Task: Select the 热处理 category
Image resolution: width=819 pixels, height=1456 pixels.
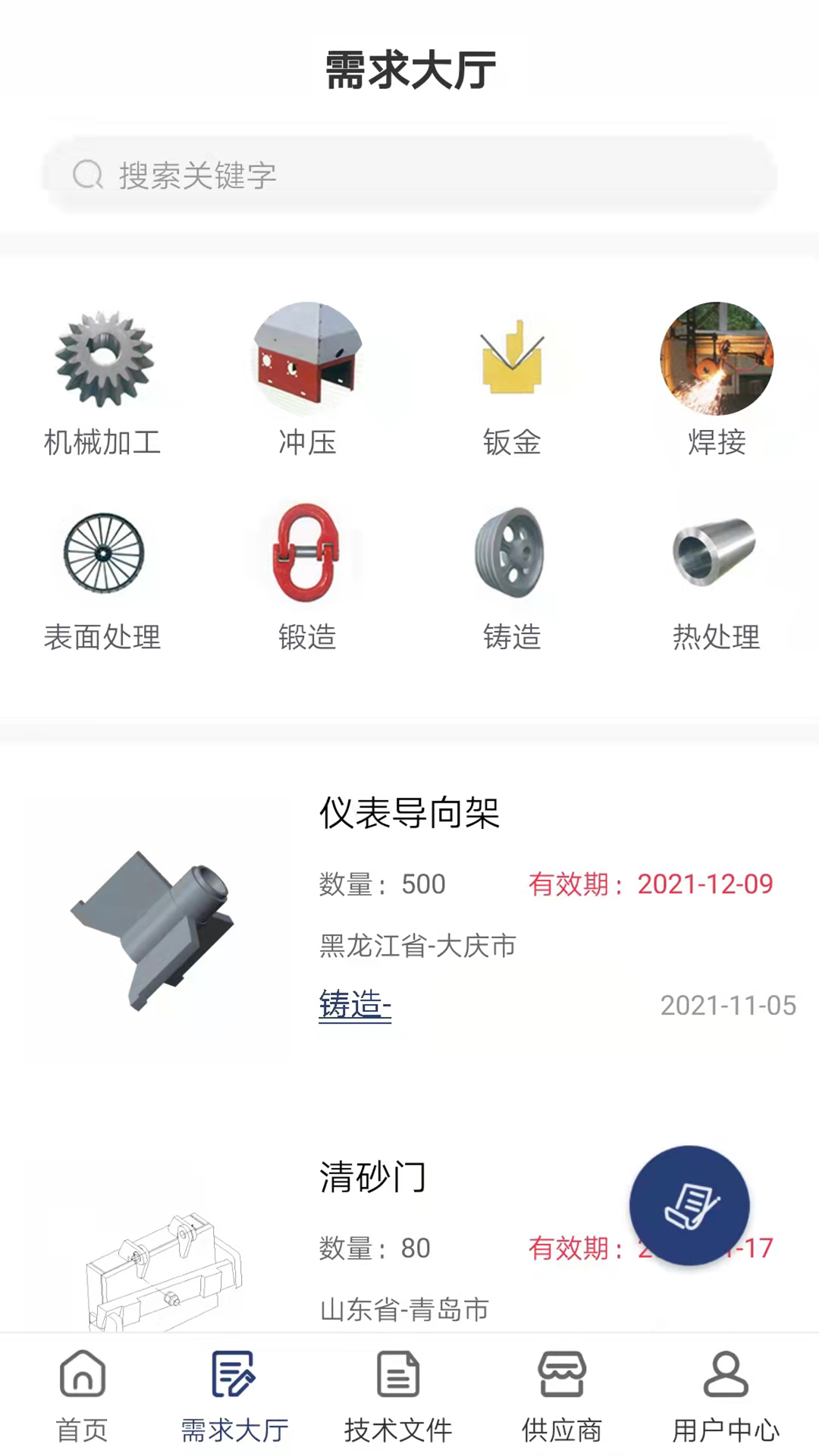Action: click(717, 576)
